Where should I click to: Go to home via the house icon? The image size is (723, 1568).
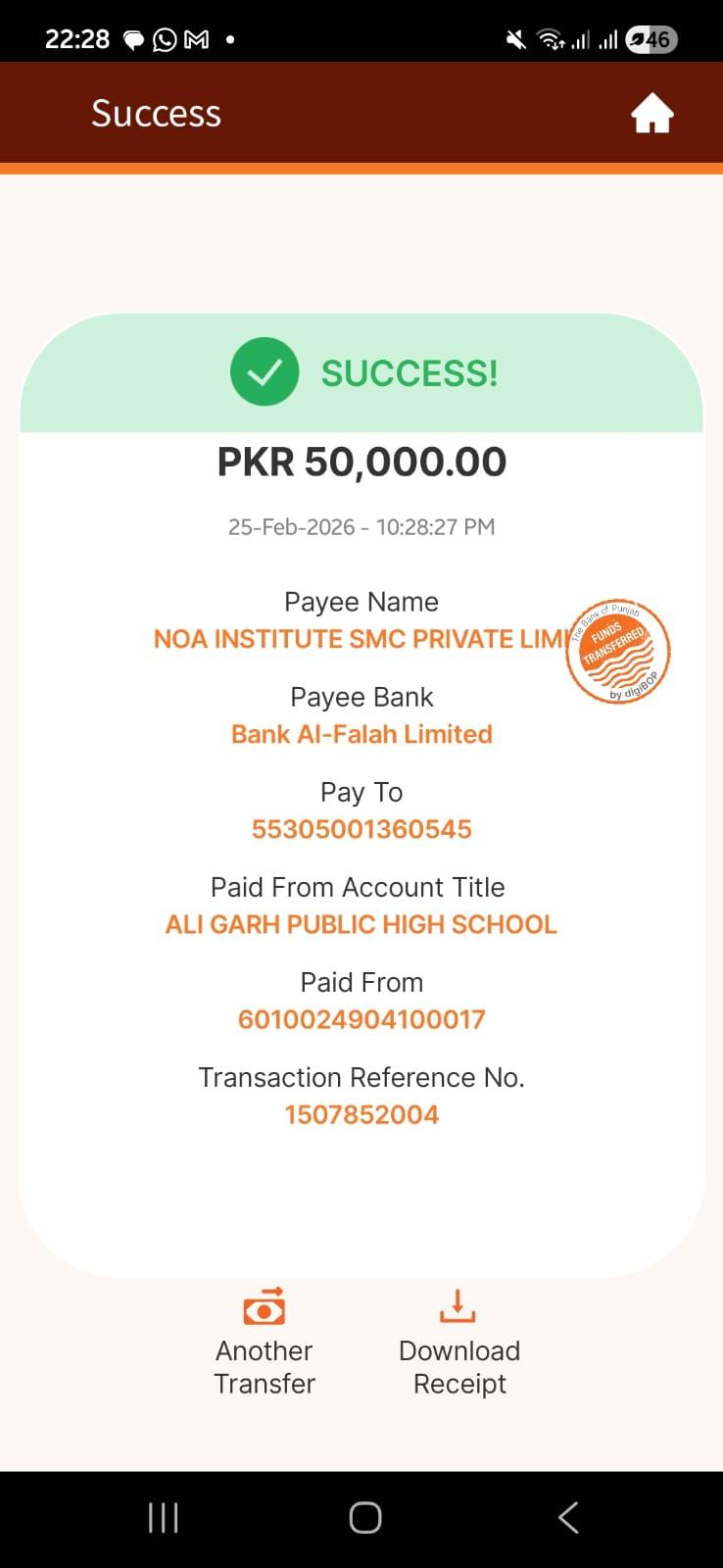651,114
